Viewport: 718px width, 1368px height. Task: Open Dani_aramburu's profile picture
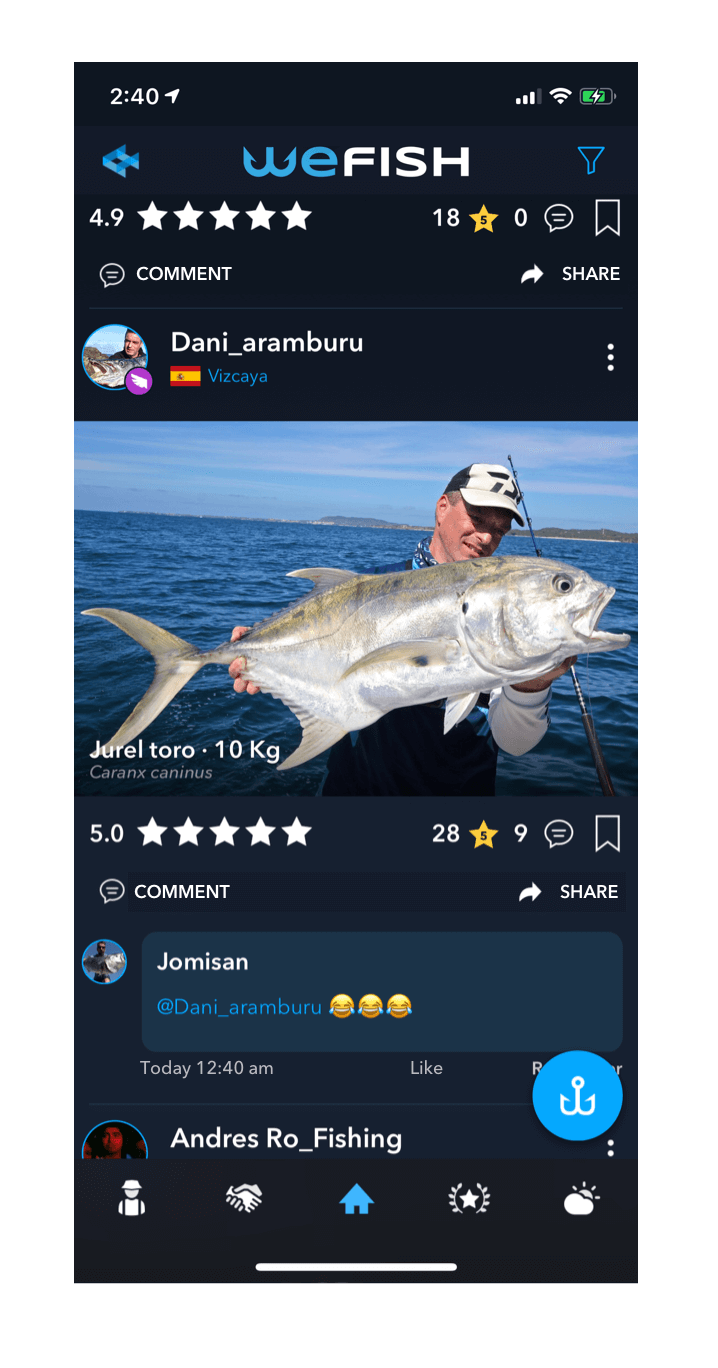point(115,357)
